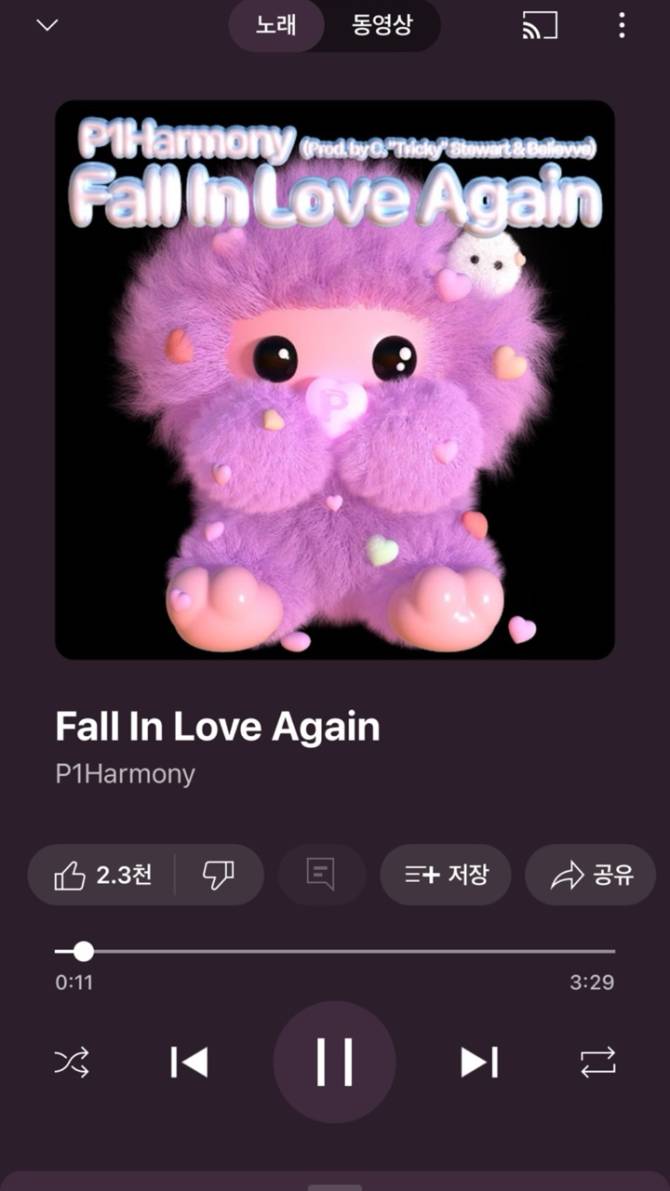Viewport: 670px width, 1191px height.
Task: Share the song with 공유 button
Action: click(x=591, y=876)
